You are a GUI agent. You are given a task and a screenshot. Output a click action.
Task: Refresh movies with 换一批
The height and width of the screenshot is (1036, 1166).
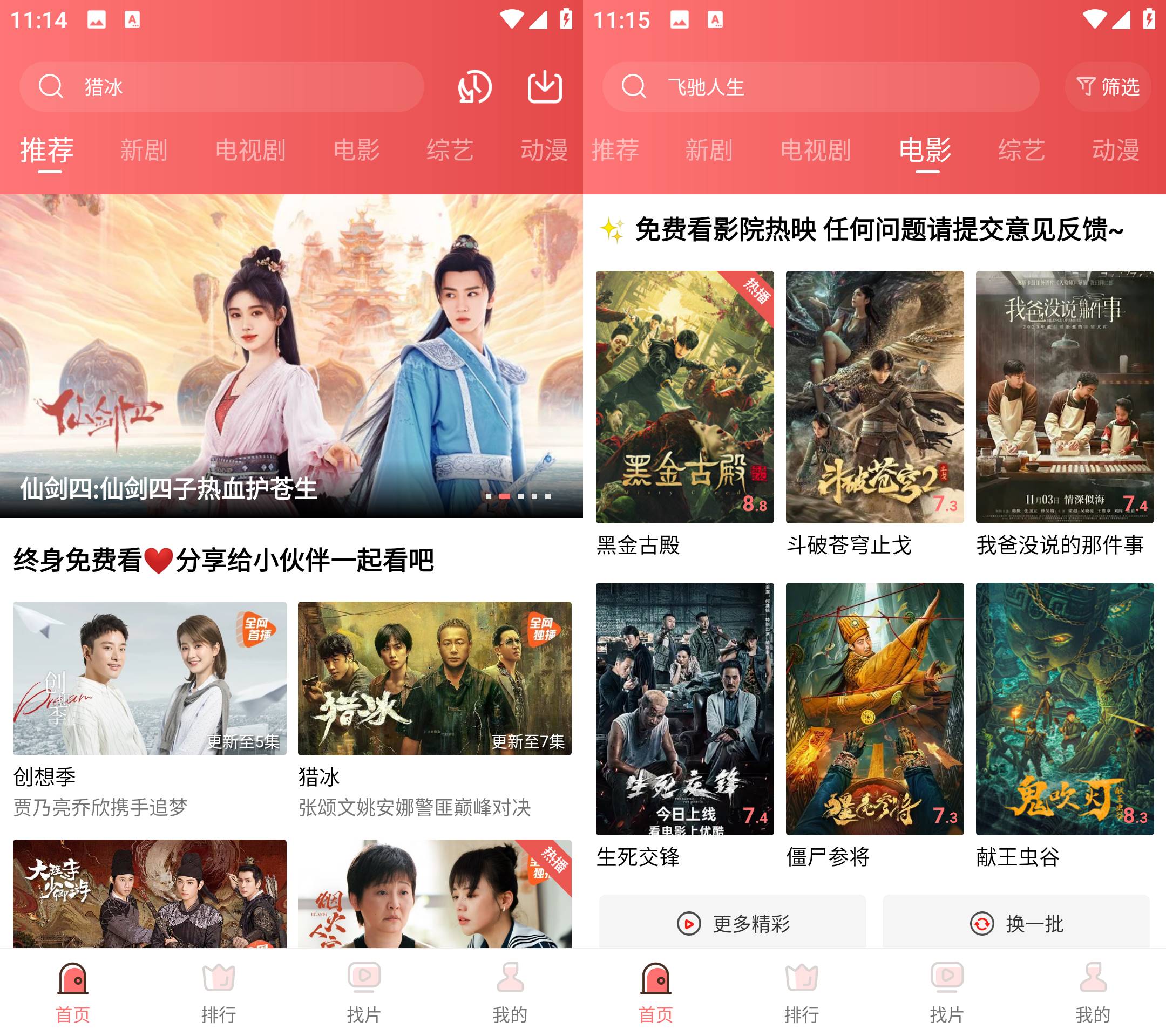tap(1016, 923)
